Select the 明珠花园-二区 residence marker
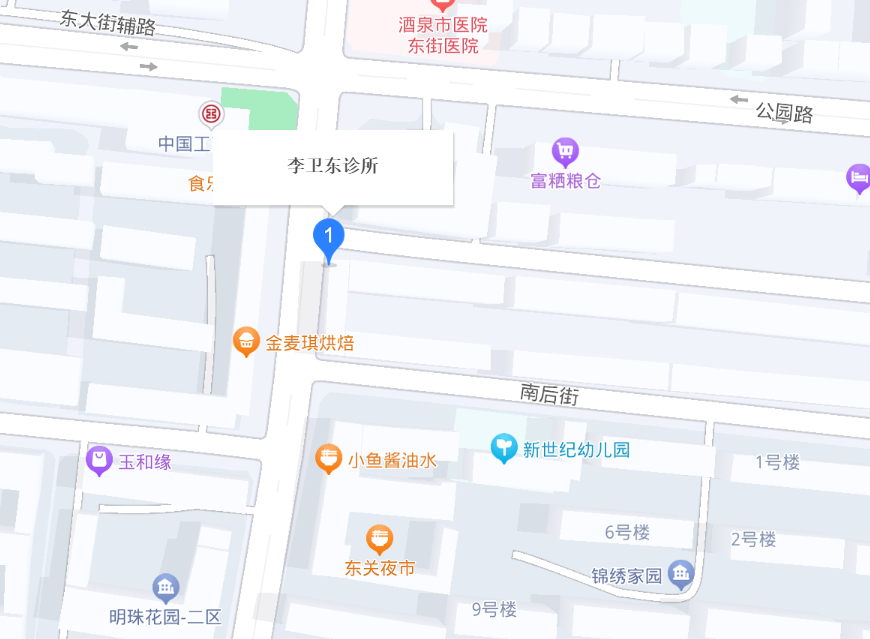870x639 pixels. click(166, 587)
